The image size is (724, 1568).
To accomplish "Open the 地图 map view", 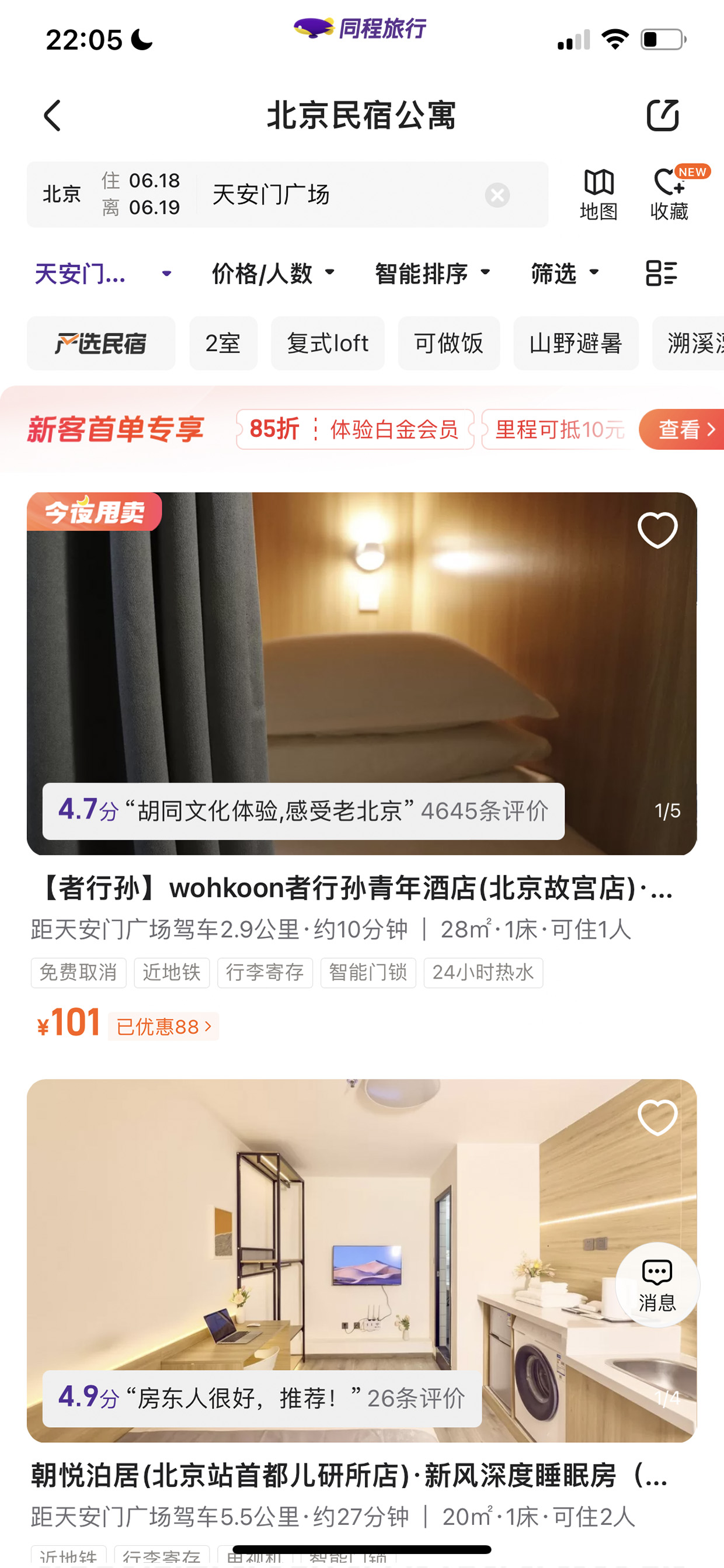I will pyautogui.click(x=598, y=195).
